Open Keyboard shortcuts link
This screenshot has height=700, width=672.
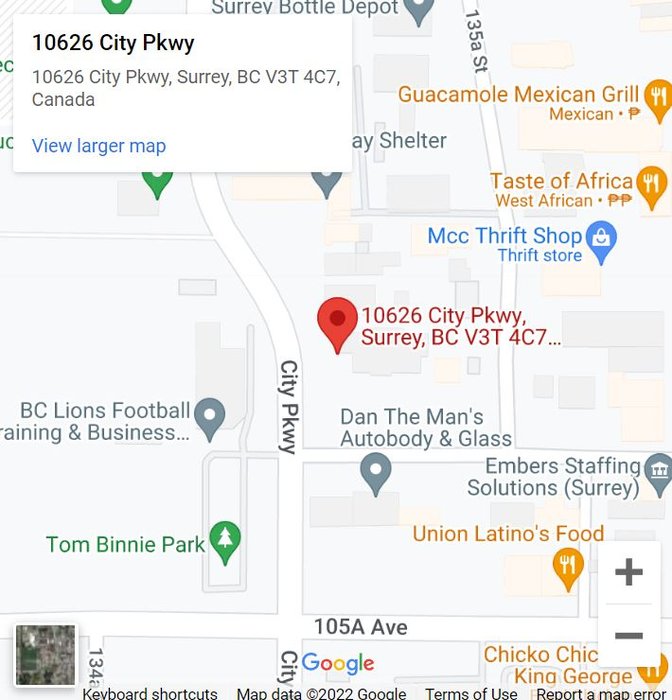point(149,693)
